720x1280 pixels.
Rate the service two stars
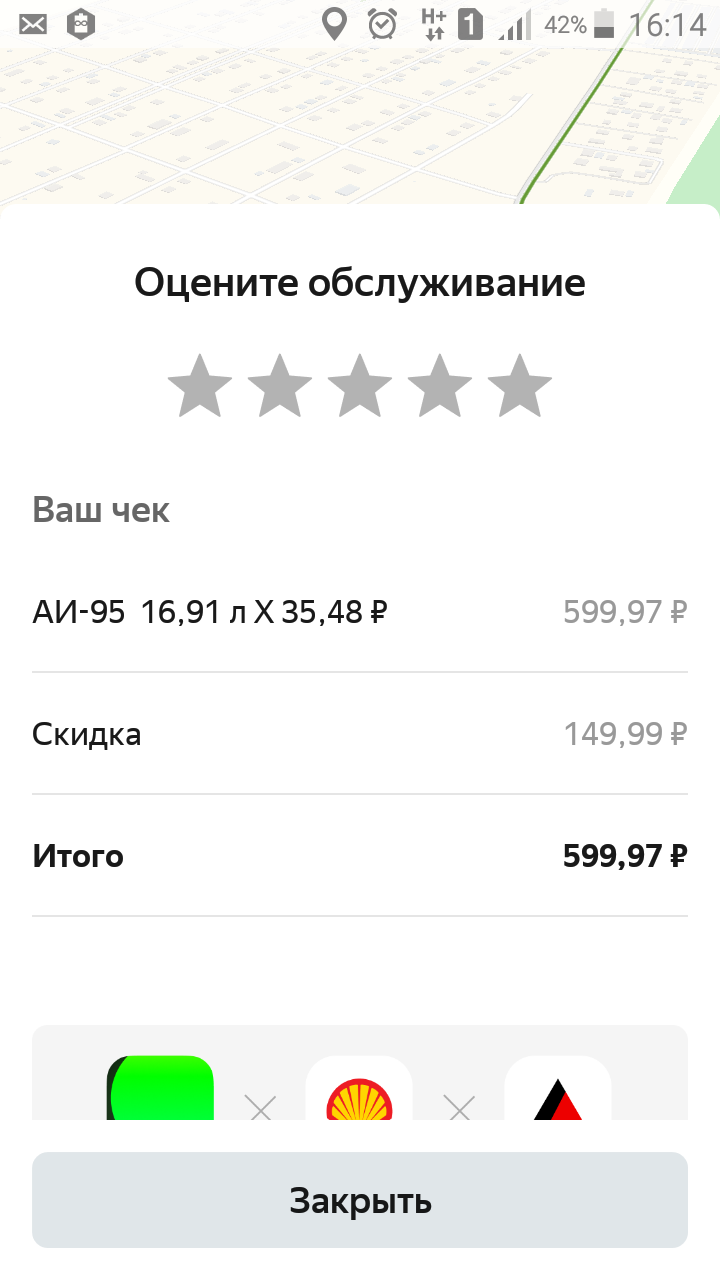(280, 385)
